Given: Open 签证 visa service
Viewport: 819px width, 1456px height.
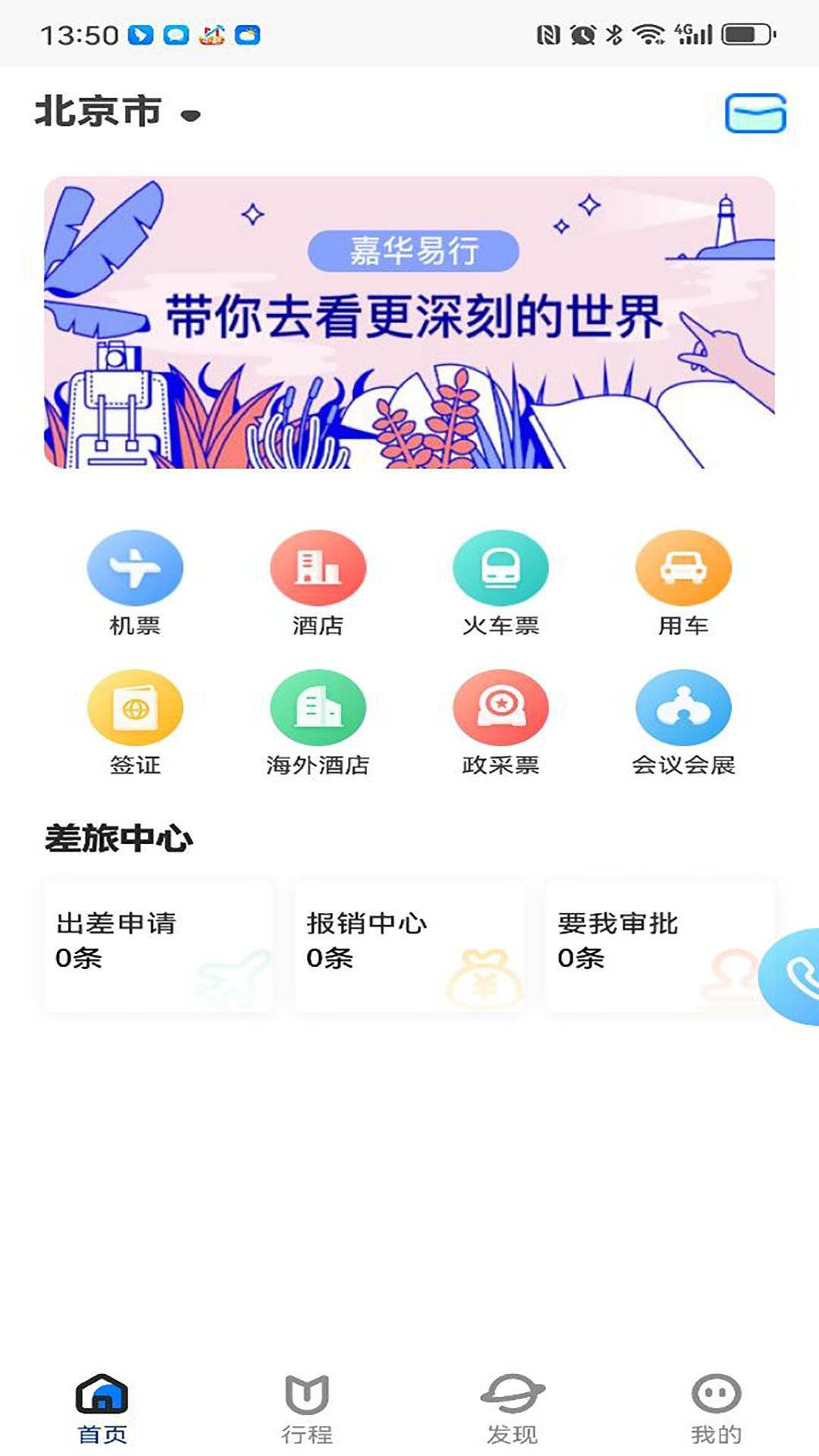Looking at the screenshot, I should click(x=135, y=722).
